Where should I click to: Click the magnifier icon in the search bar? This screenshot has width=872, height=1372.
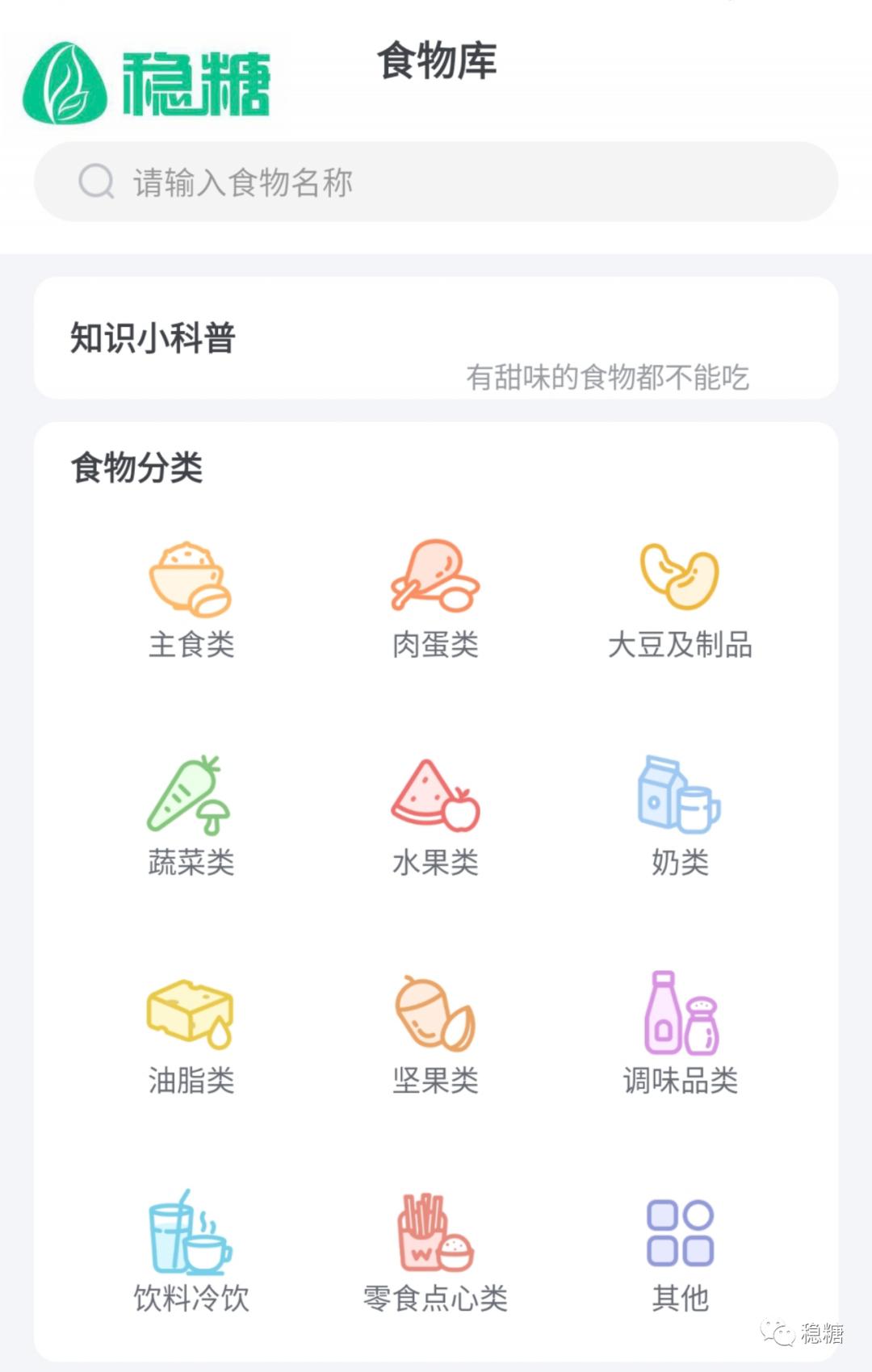coord(97,182)
